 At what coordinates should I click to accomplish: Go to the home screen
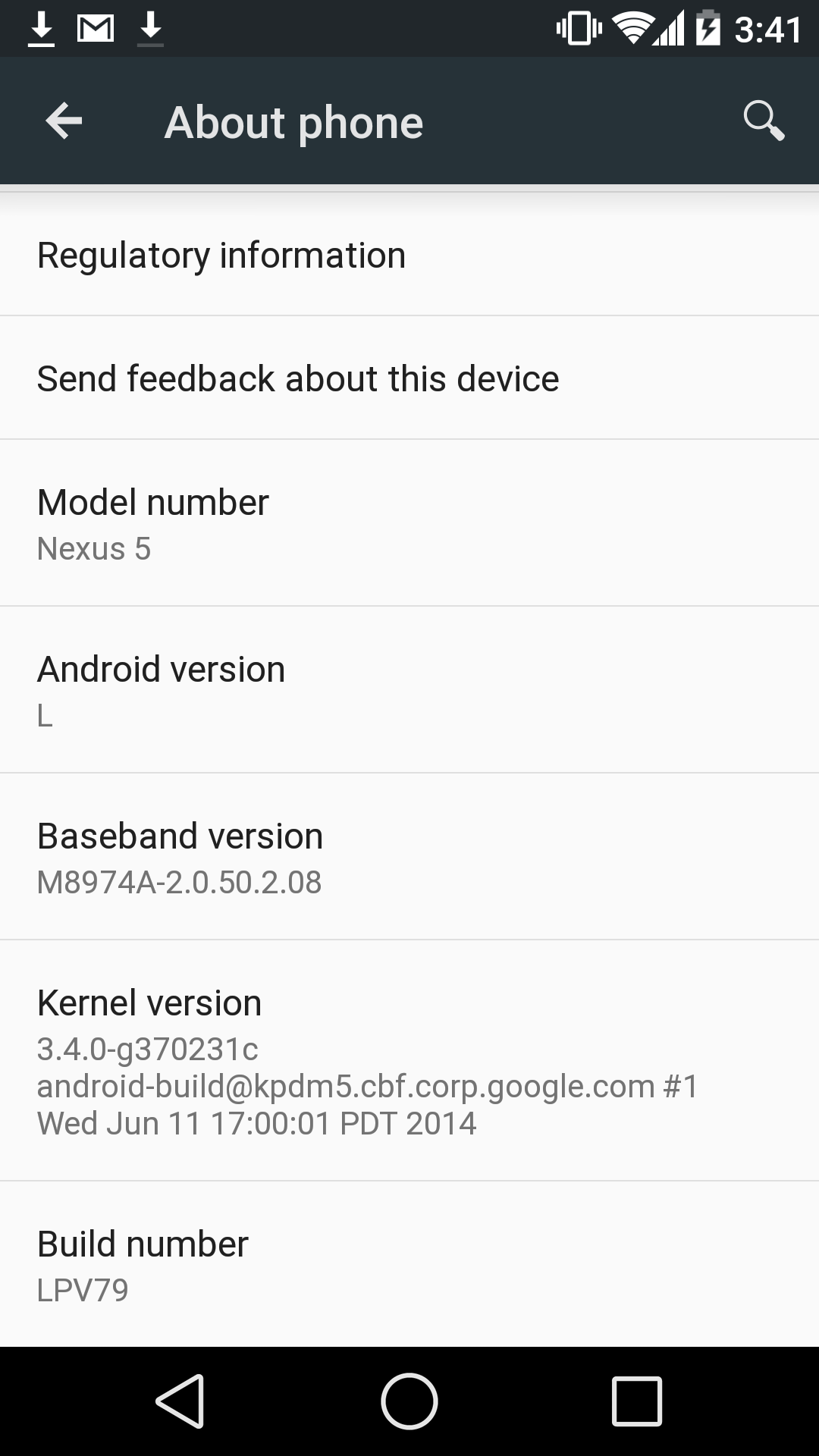pos(409,1401)
